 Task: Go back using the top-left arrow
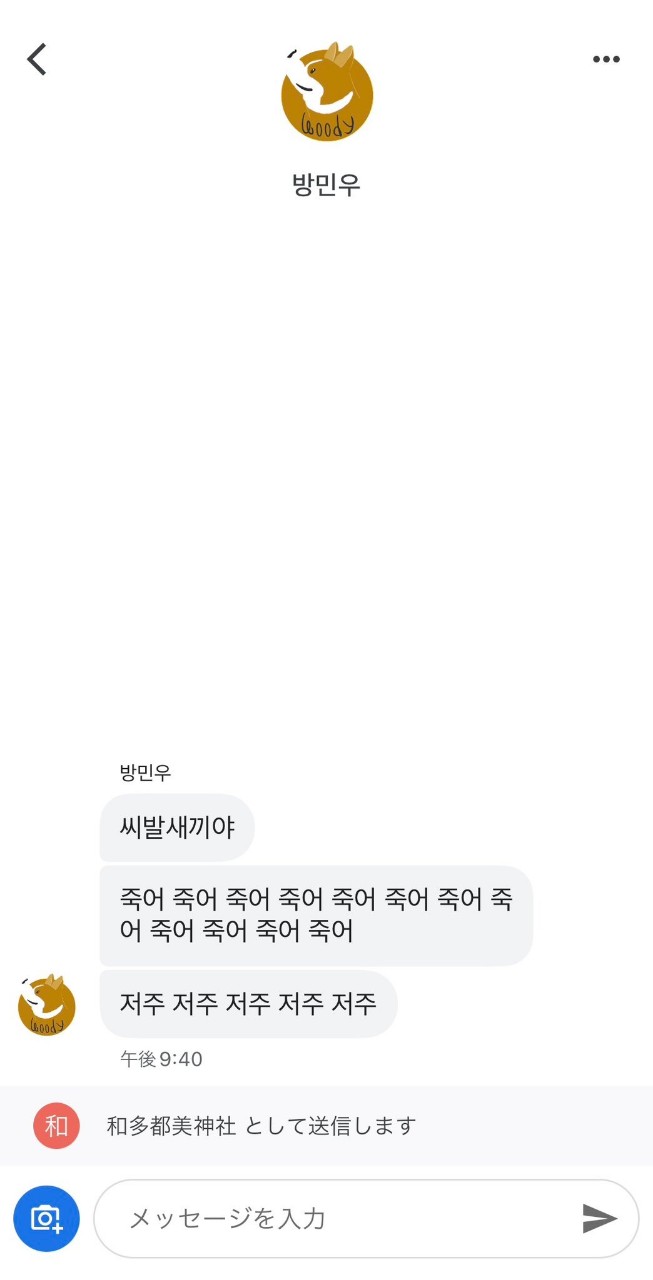tap(37, 59)
